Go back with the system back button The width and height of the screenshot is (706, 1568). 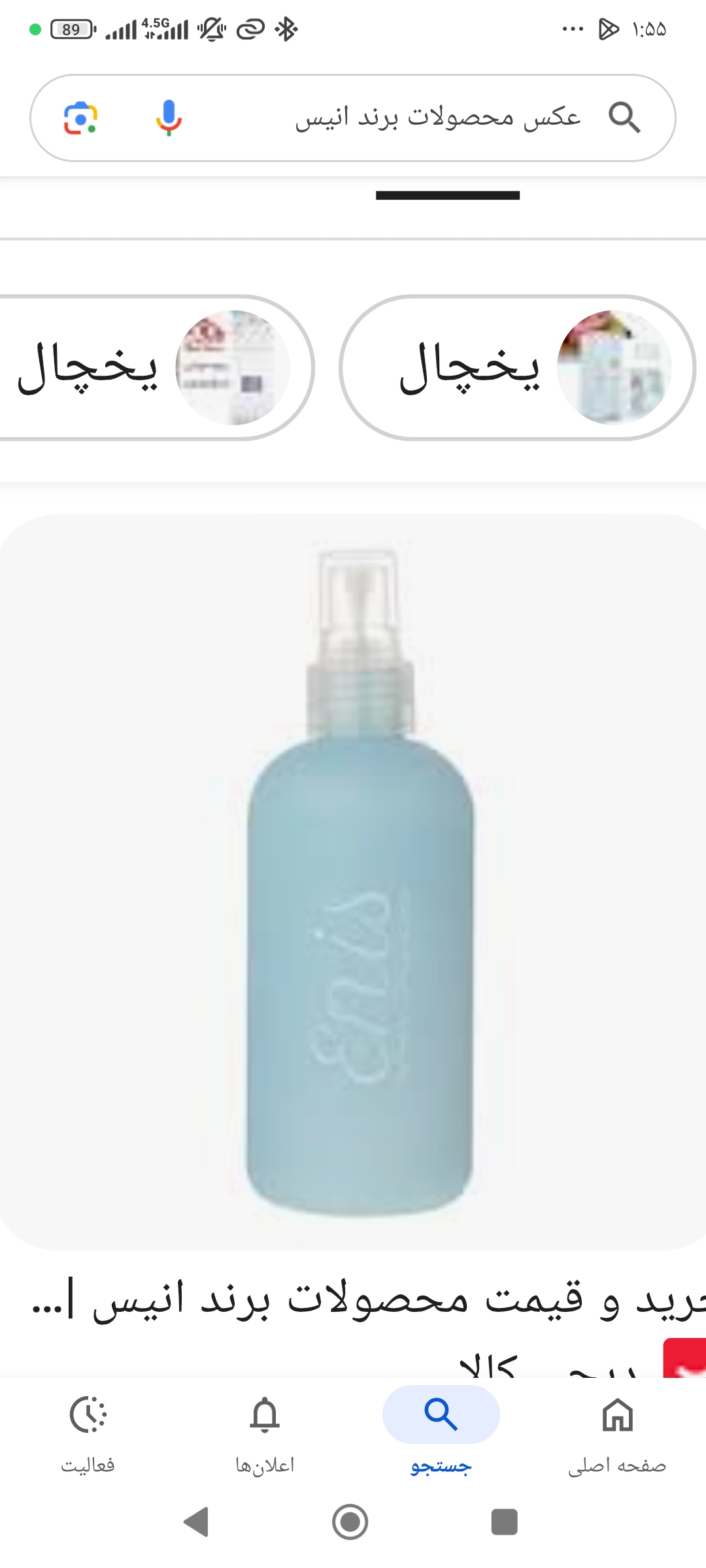pyautogui.click(x=196, y=1522)
